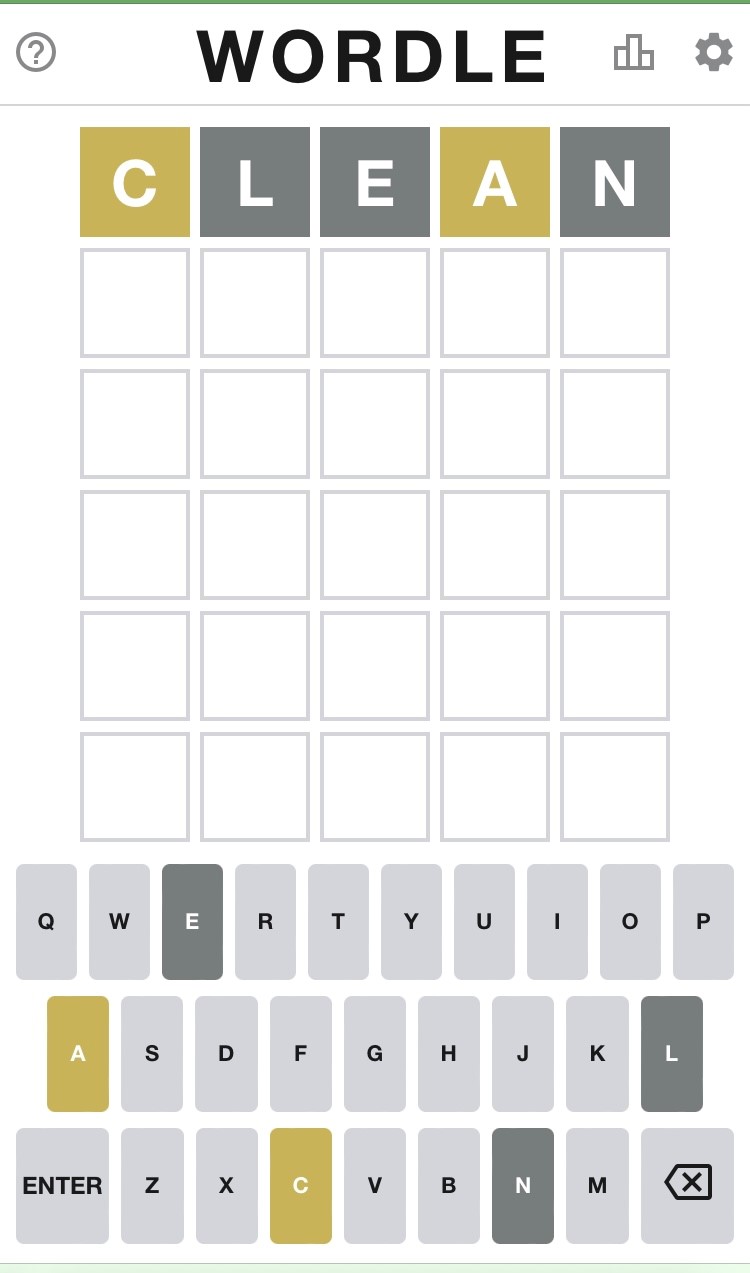The width and height of the screenshot is (750, 1273).
Task: Tap the yellow A key
Action: click(x=78, y=1054)
